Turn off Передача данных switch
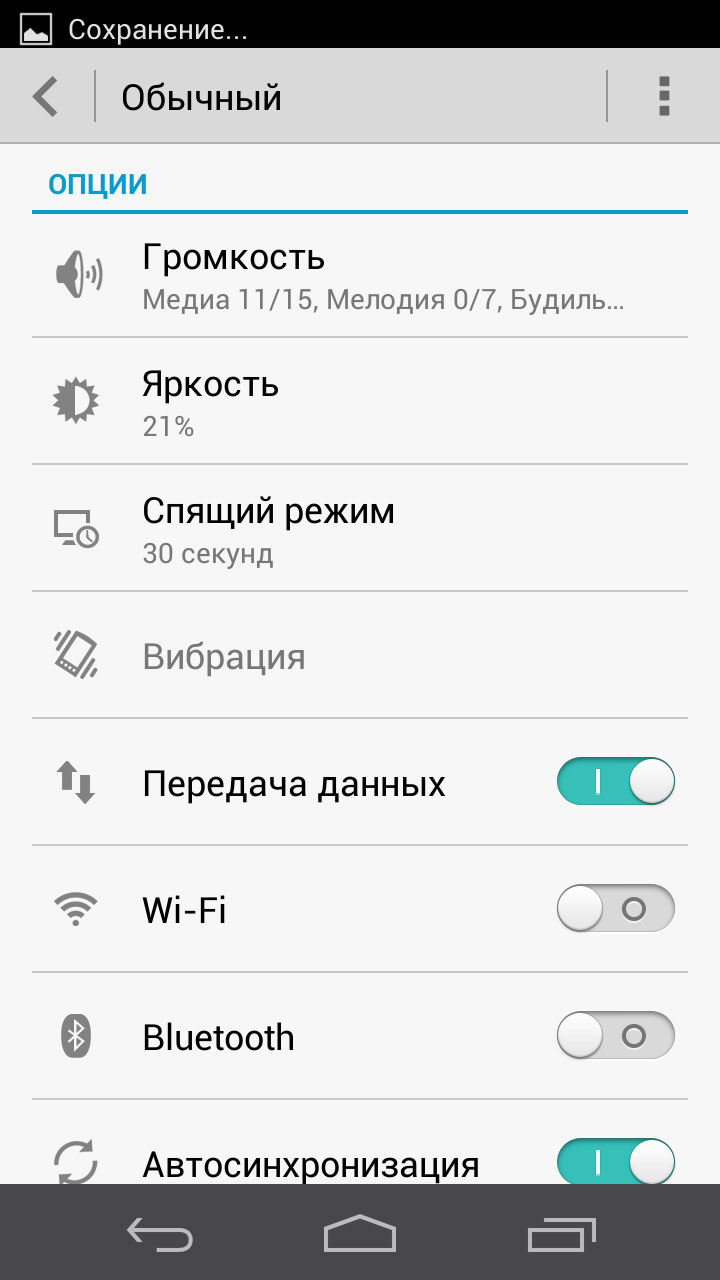 click(615, 782)
